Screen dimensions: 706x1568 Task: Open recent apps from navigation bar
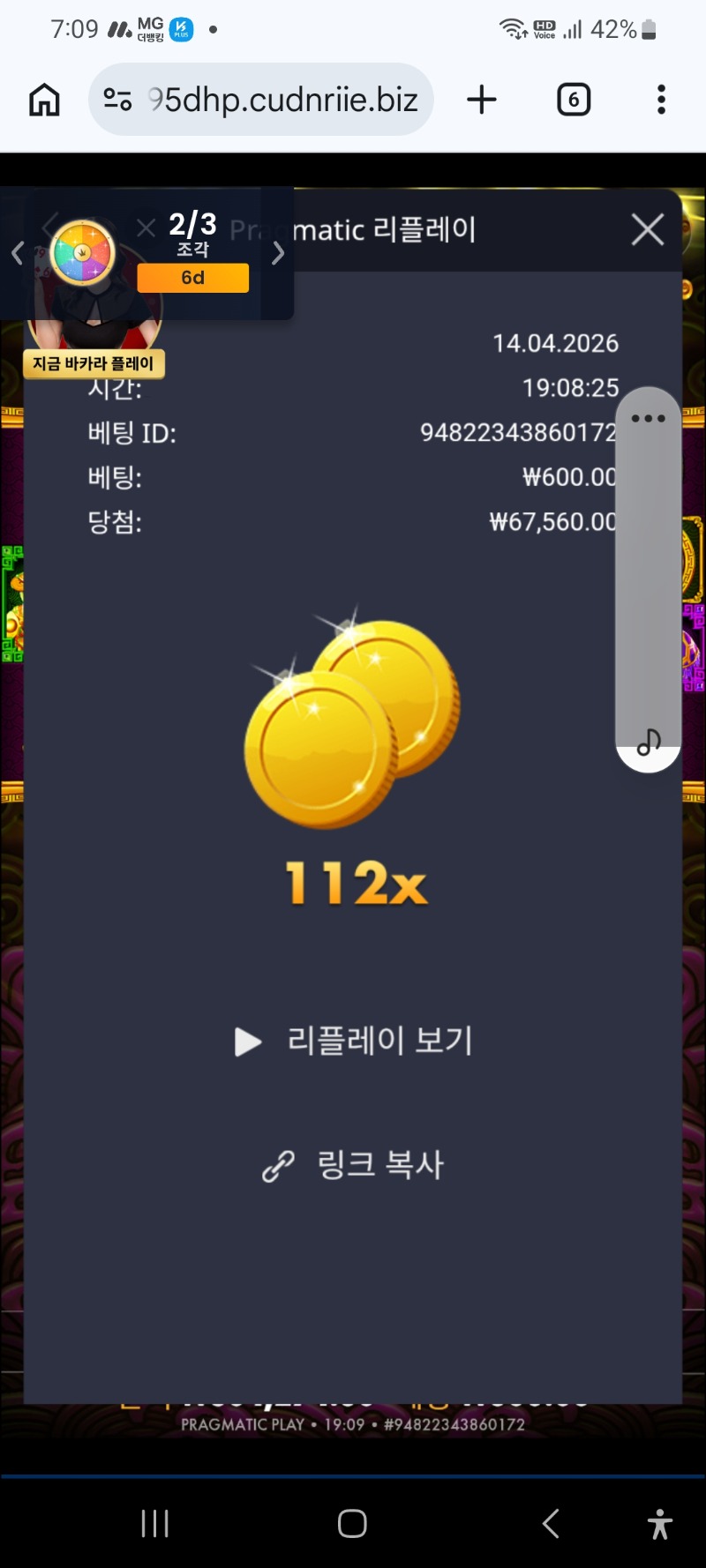pos(155,1523)
